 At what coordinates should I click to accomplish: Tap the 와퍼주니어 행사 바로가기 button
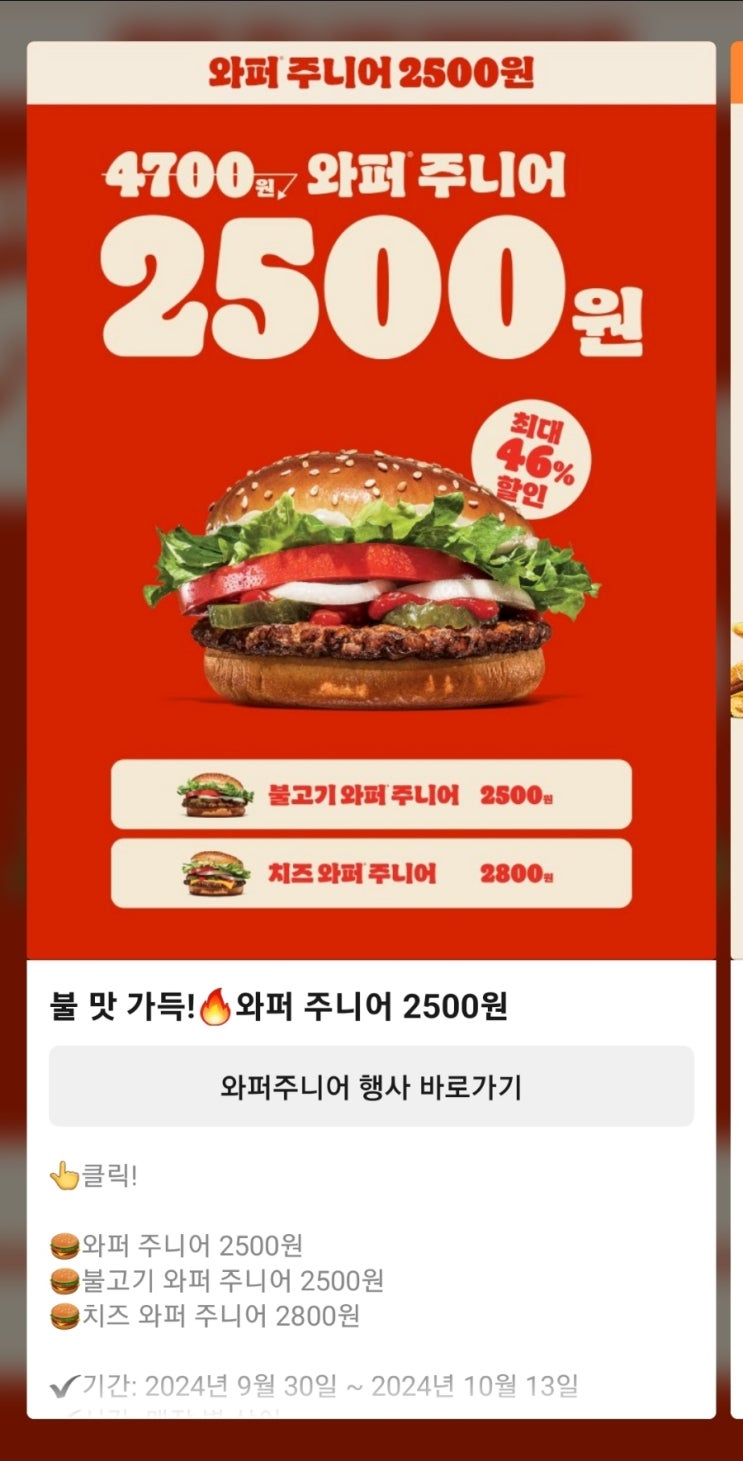tap(371, 1087)
